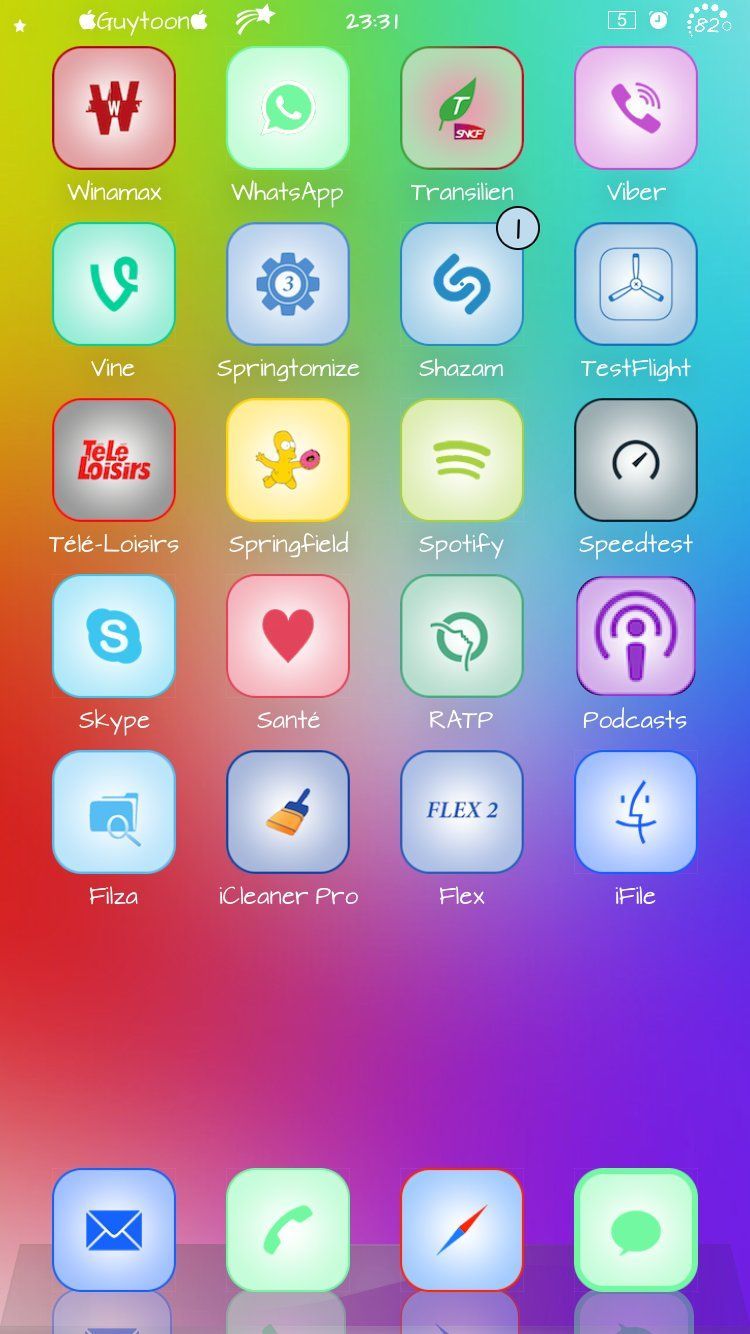Launch Viber
Image resolution: width=750 pixels, height=1334 pixels.
click(x=636, y=108)
